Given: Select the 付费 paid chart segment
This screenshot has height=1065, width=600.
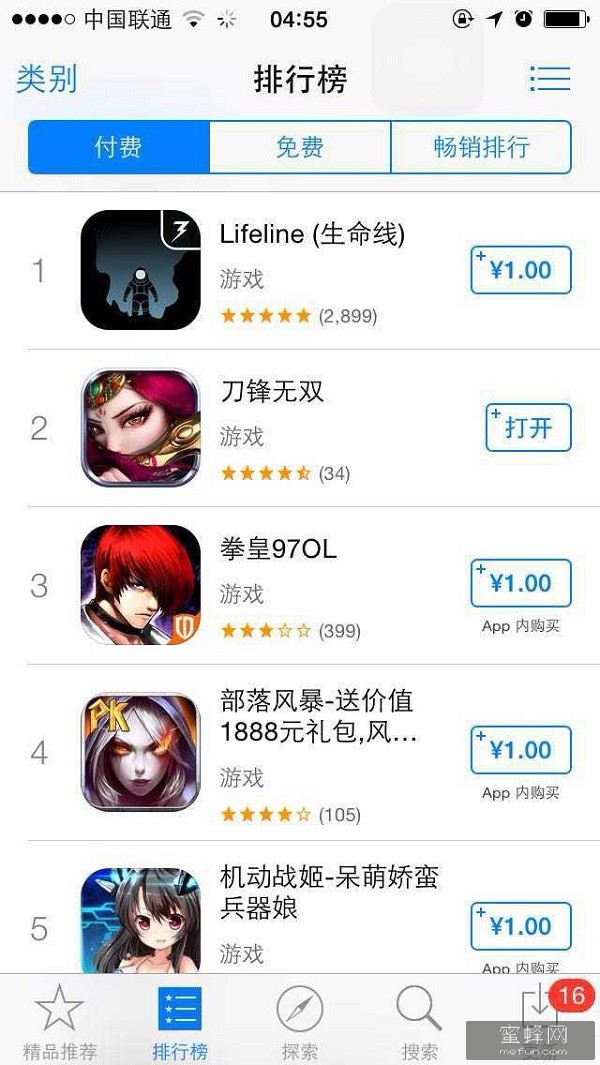Looking at the screenshot, I should pyautogui.click(x=118, y=148).
